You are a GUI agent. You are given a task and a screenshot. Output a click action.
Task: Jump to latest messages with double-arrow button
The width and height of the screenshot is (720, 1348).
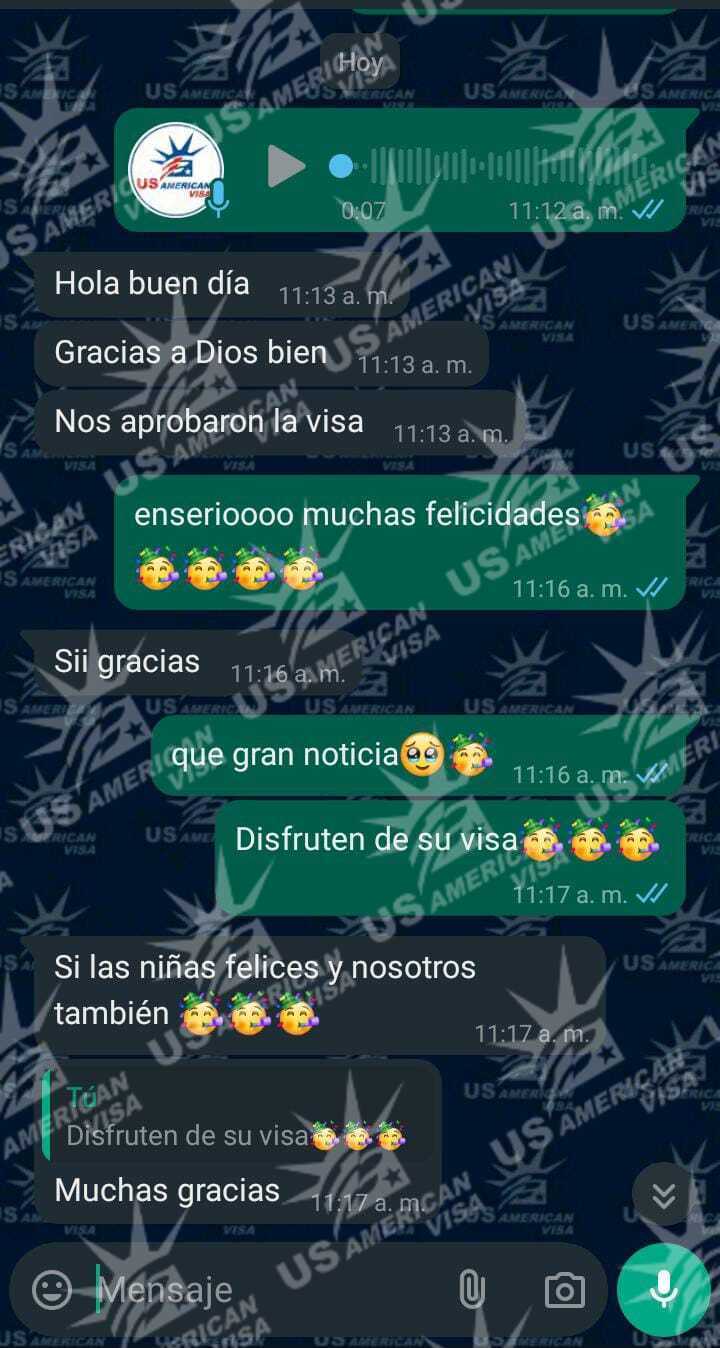click(663, 1195)
